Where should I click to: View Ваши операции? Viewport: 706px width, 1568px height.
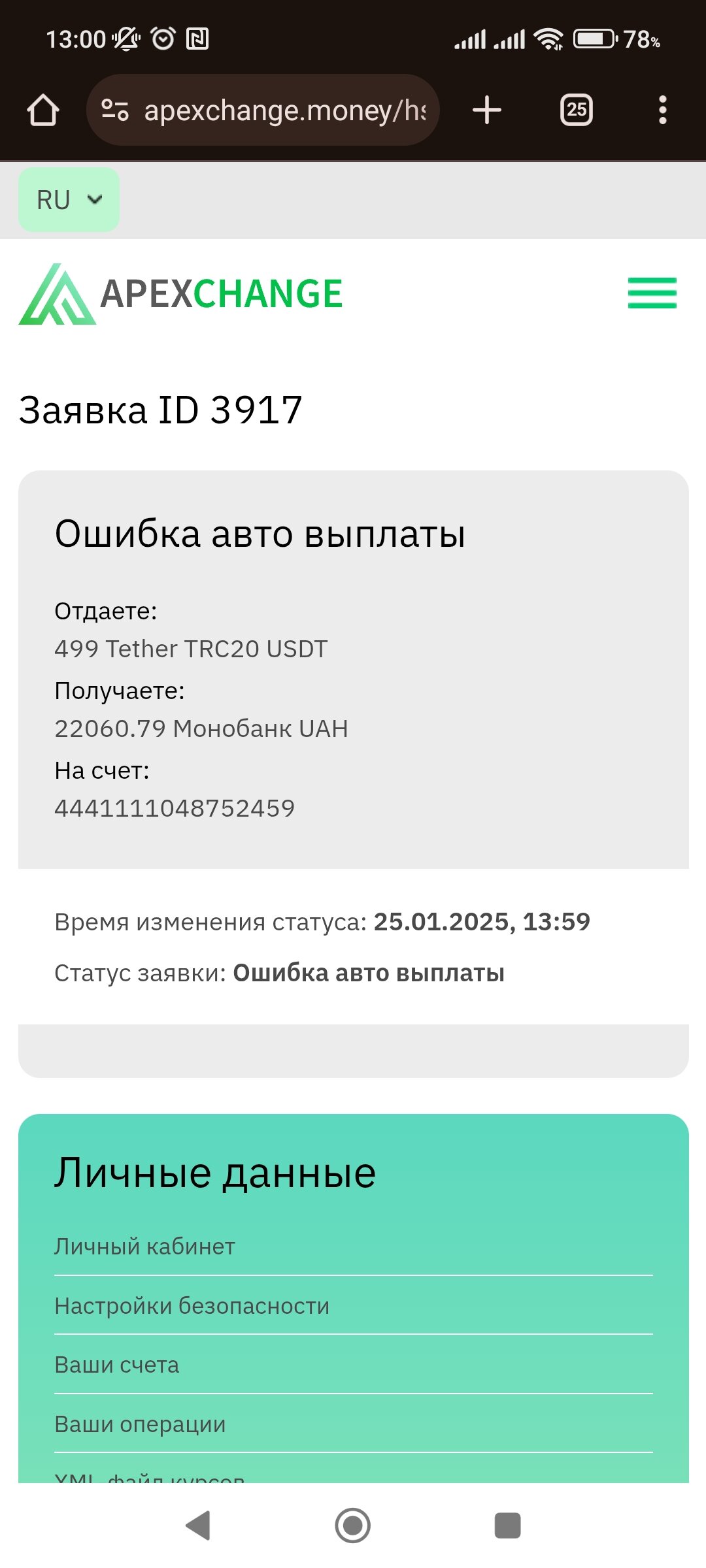click(140, 1424)
